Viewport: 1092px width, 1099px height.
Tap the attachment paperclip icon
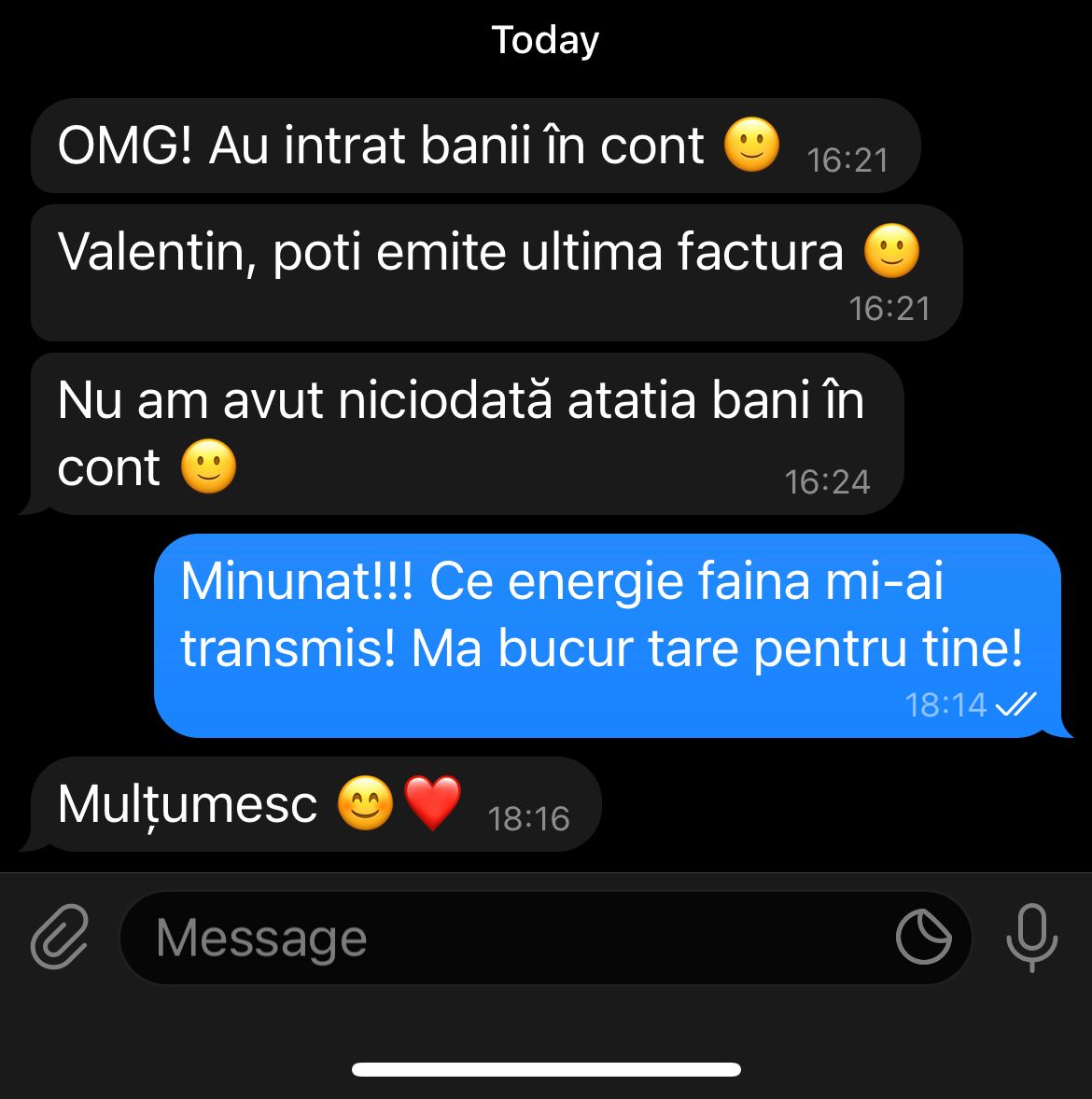[60, 937]
